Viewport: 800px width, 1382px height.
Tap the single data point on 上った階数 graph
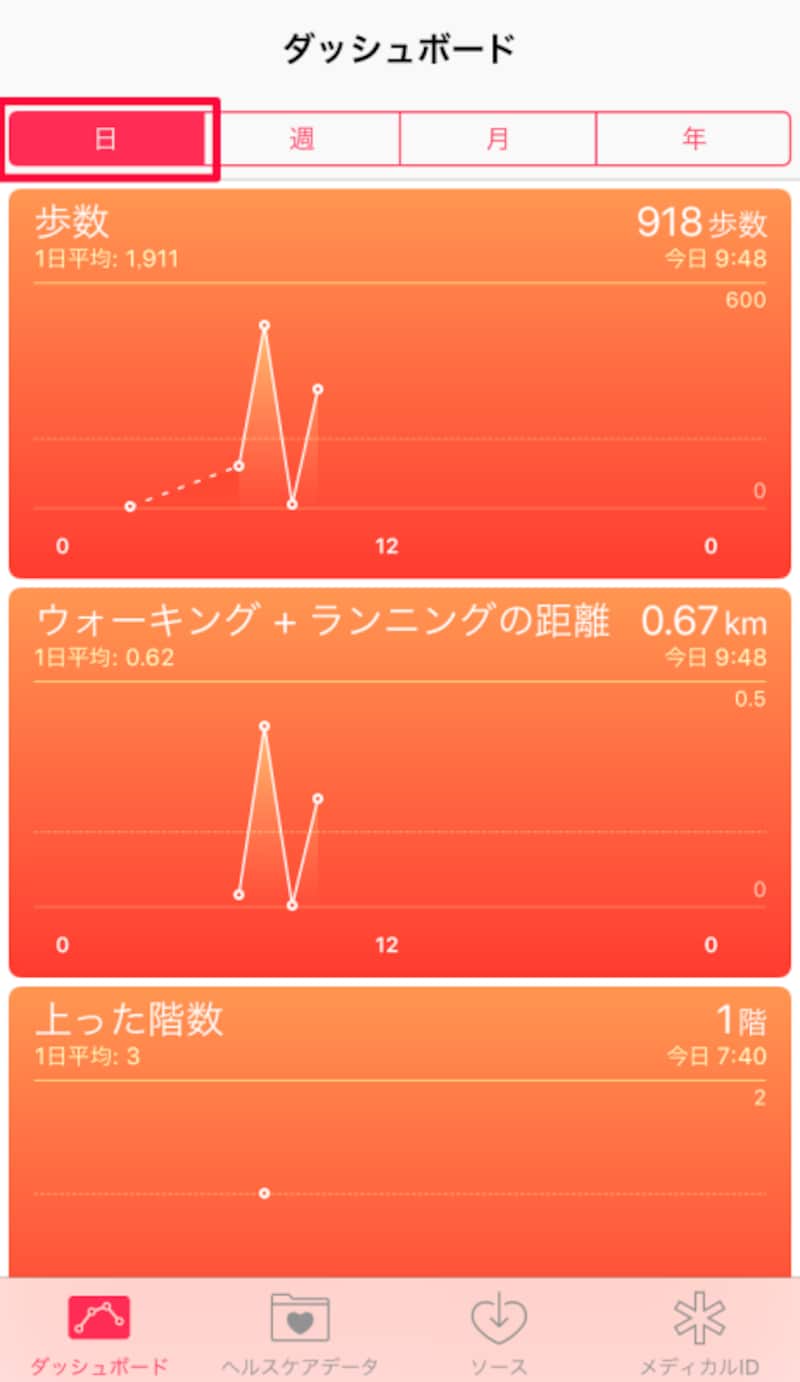(265, 1193)
